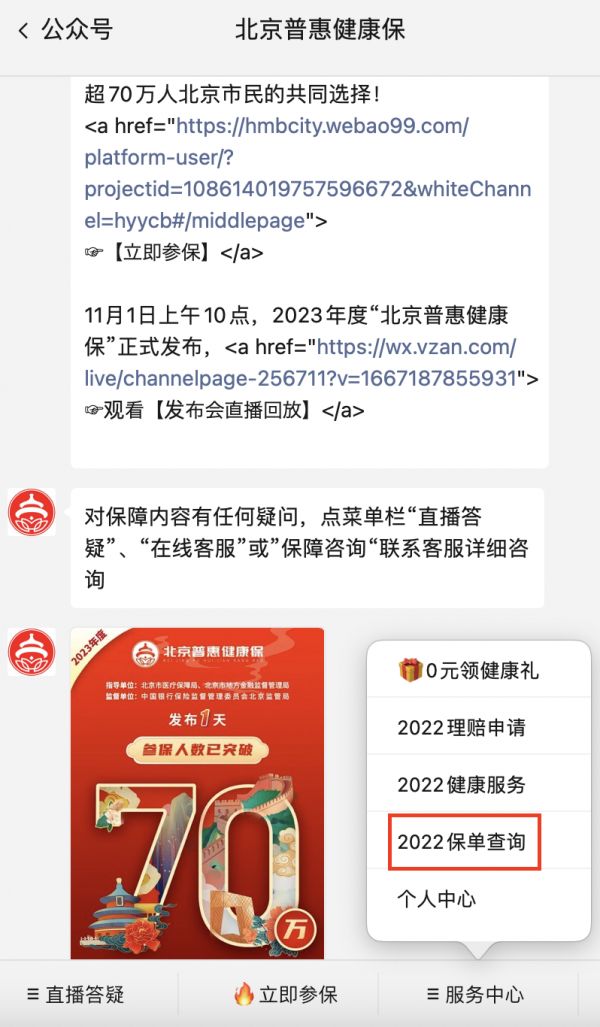Tap the account avatar beside the poster
This screenshot has width=600, height=1027.
click(x=31, y=652)
